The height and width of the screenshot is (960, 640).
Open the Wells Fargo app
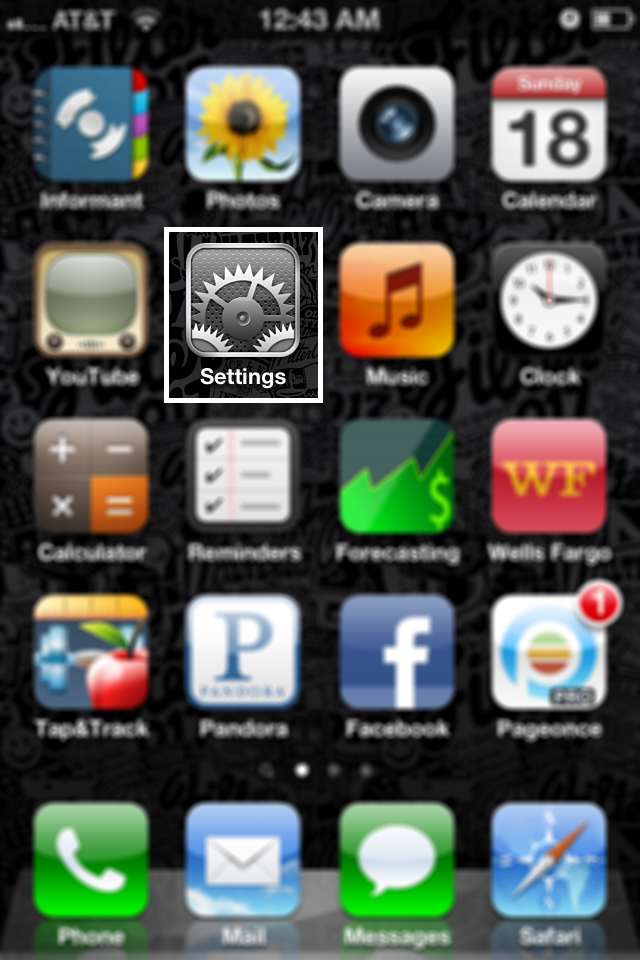tap(549, 476)
